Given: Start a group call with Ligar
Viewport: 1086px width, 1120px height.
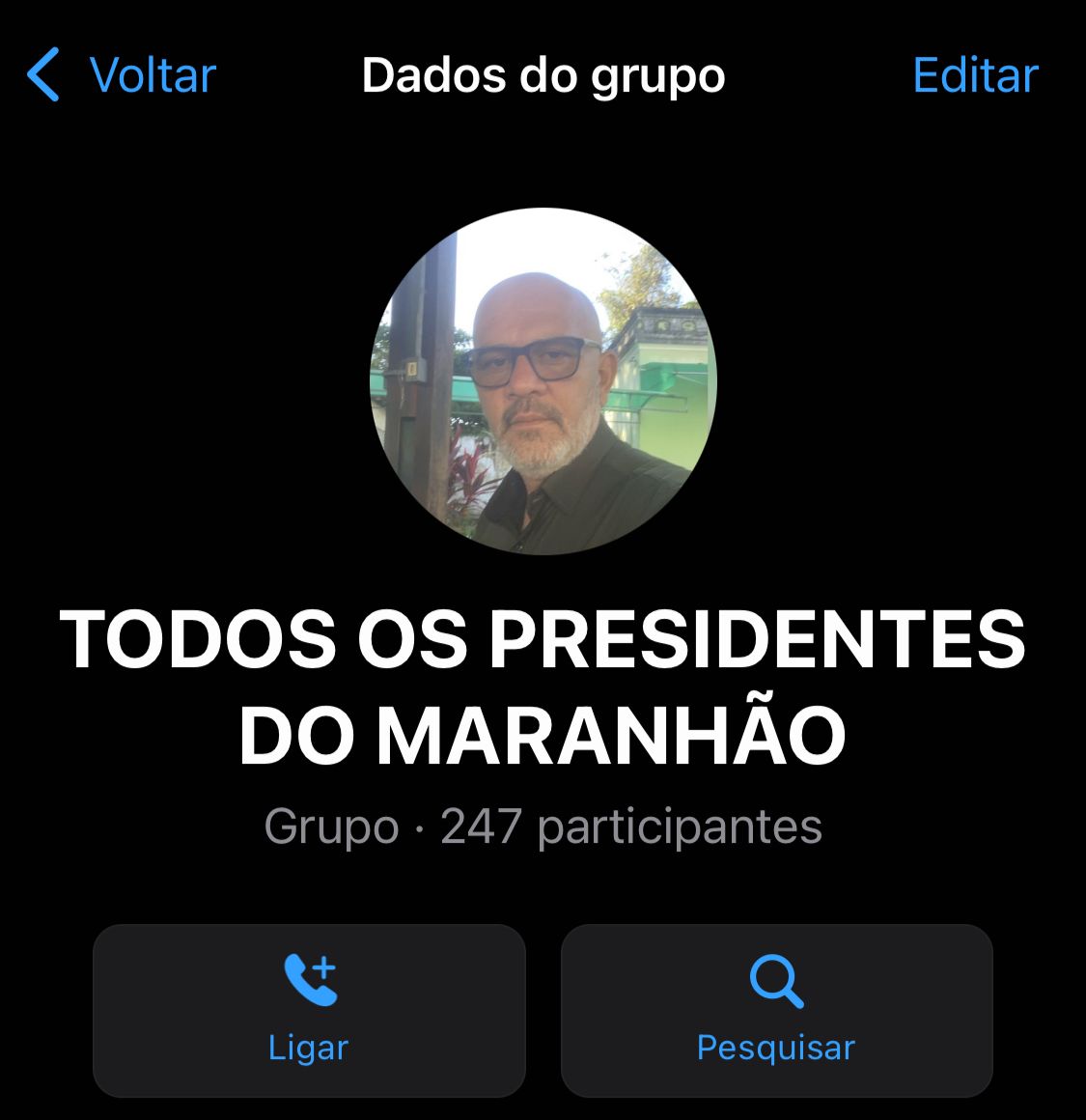Looking at the screenshot, I should click(x=309, y=1010).
